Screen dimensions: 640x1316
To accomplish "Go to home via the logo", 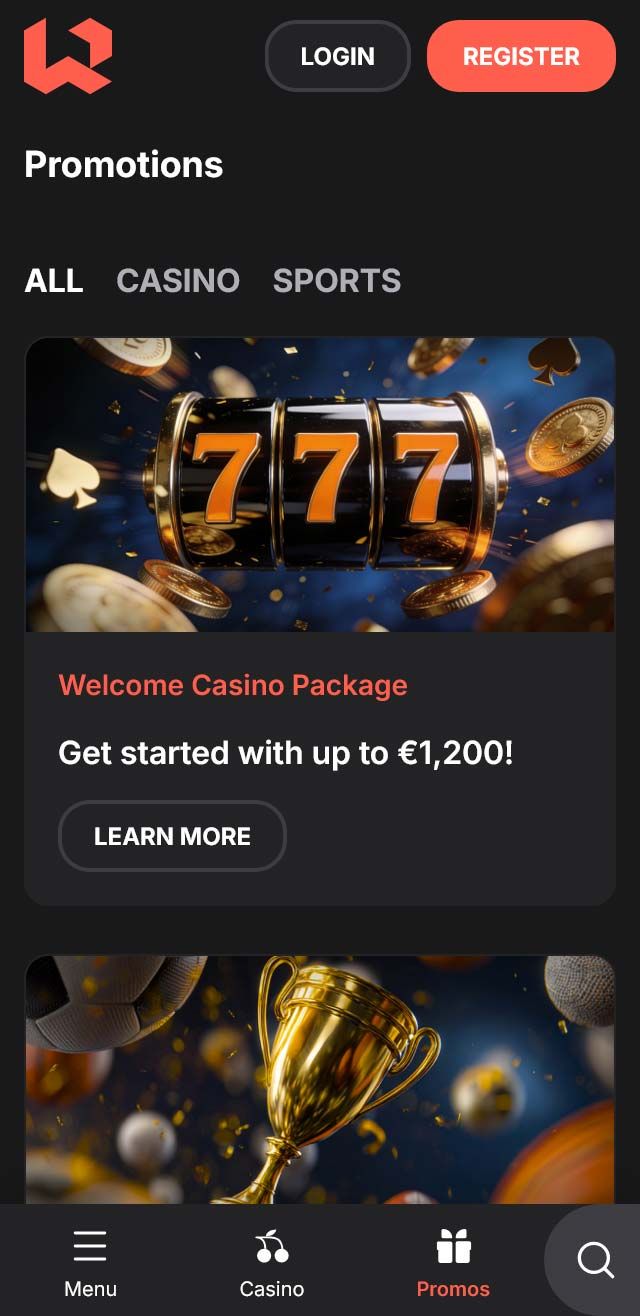I will (67, 57).
